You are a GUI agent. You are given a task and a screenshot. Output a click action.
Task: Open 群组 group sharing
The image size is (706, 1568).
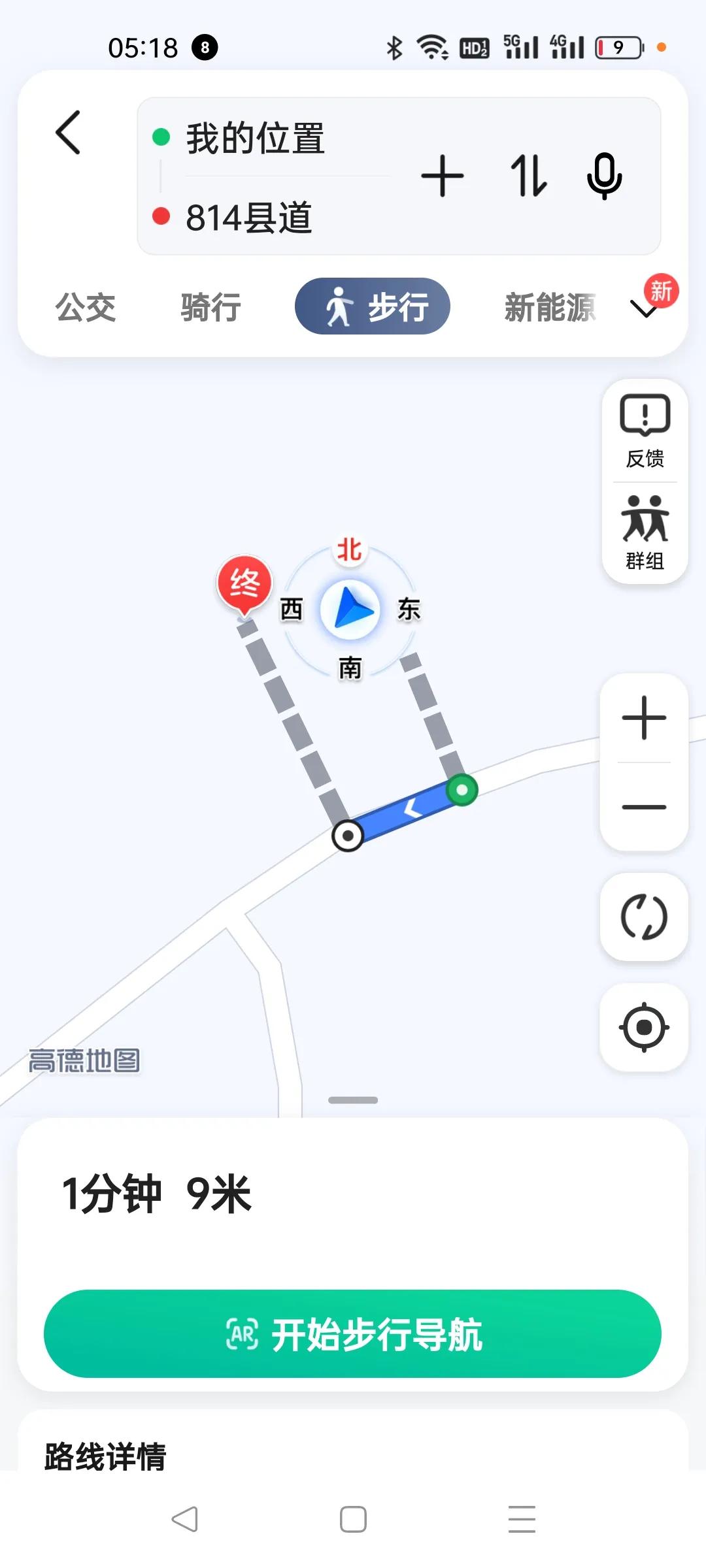[x=645, y=532]
